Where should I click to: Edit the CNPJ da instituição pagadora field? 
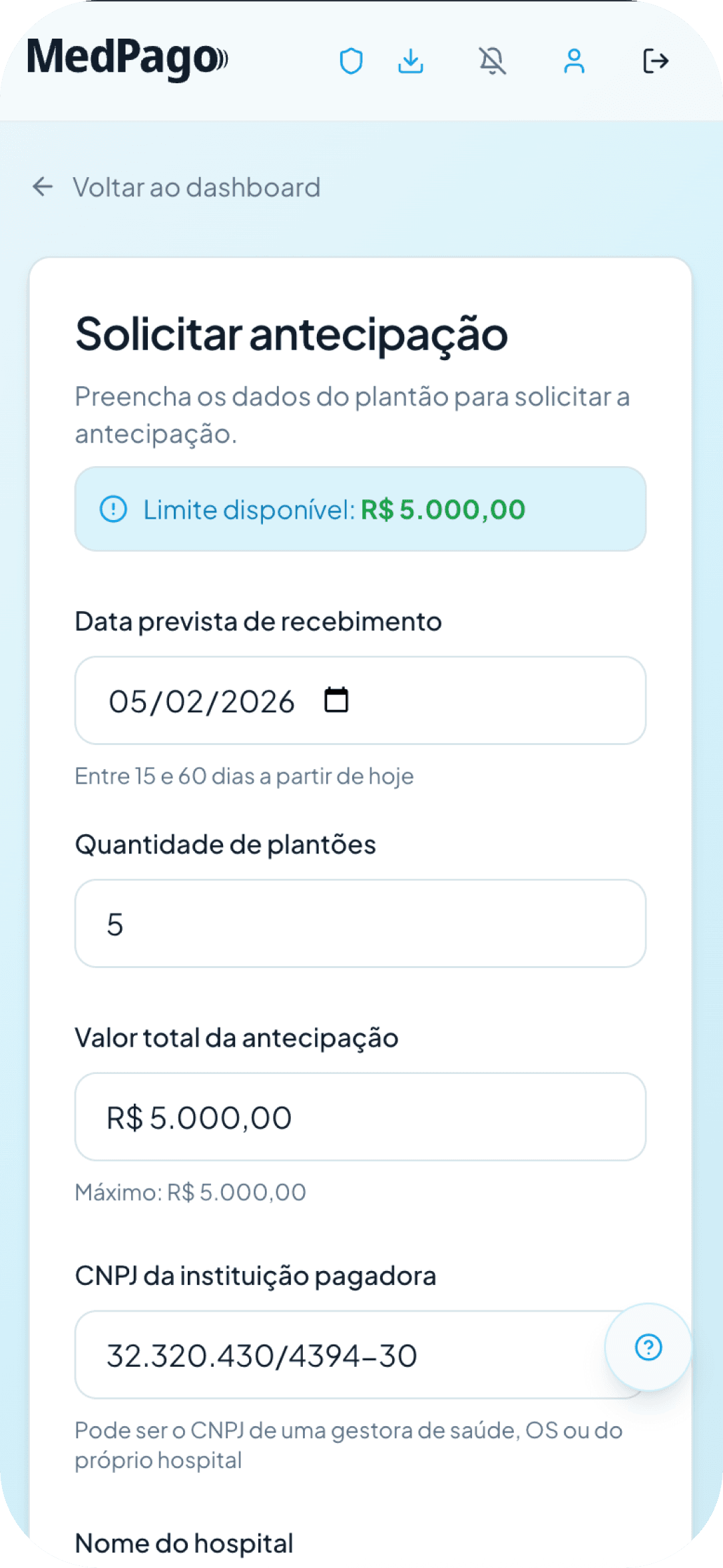[333, 1356]
